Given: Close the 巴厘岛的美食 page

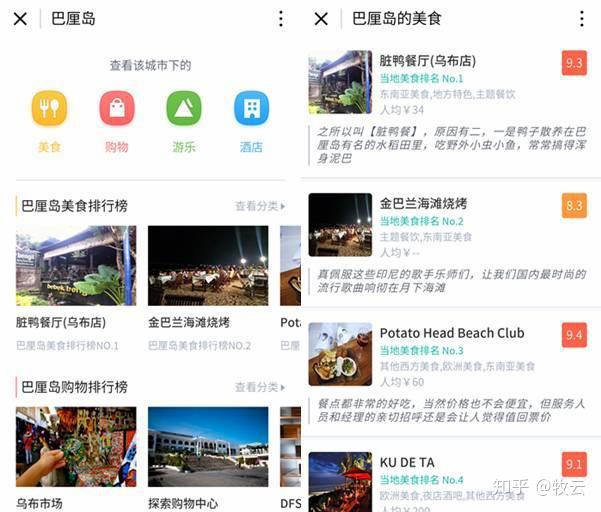Looking at the screenshot, I should click(321, 19).
